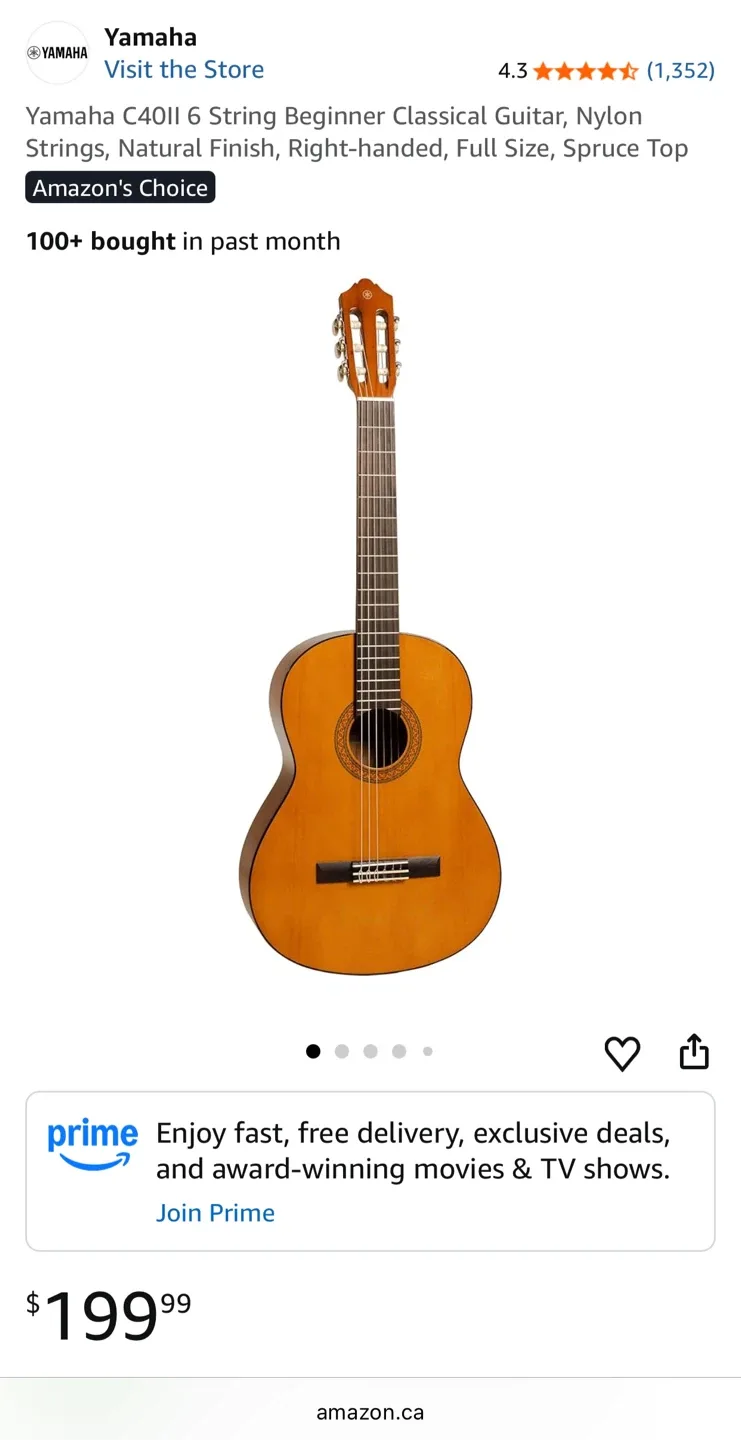Image resolution: width=741 pixels, height=1440 pixels.
Task: Toggle the favorite heart for this guitar
Action: click(x=622, y=1052)
